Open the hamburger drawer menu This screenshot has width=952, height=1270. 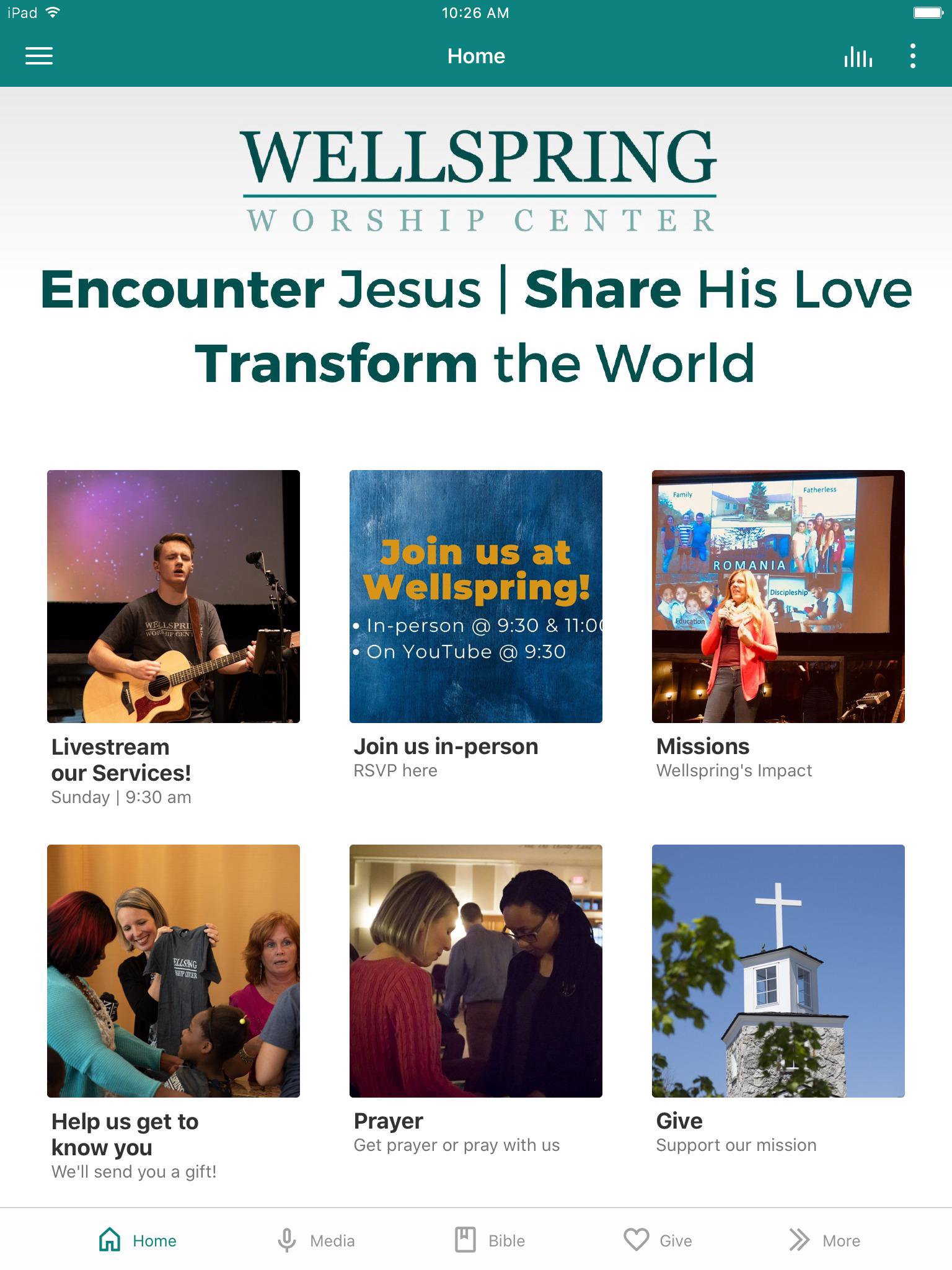tap(38, 56)
